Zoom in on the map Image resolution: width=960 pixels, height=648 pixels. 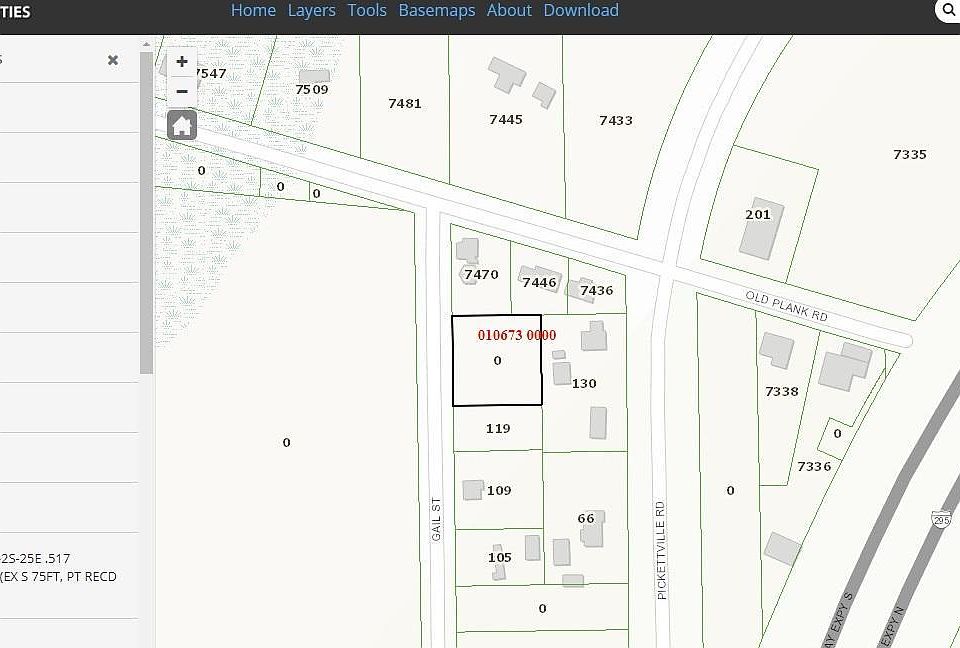(x=181, y=62)
